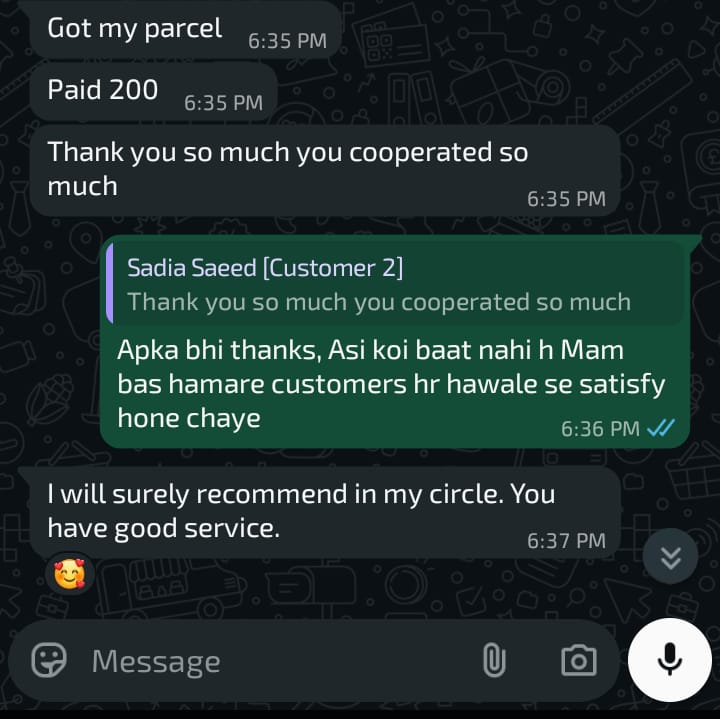
Task: View the reaction on the recommend message
Action: (x=70, y=573)
